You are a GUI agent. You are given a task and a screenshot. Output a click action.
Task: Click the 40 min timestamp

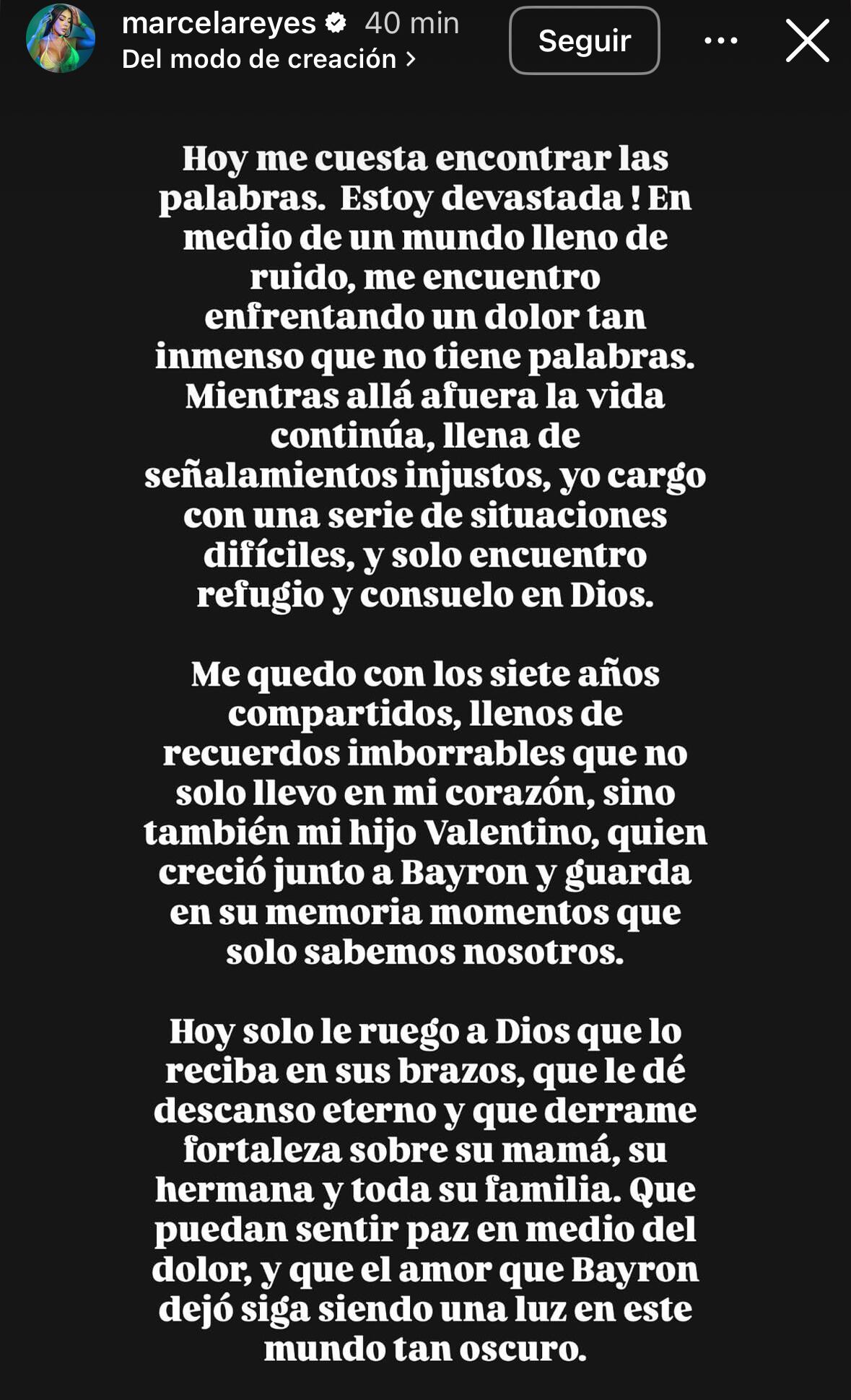pos(410,24)
